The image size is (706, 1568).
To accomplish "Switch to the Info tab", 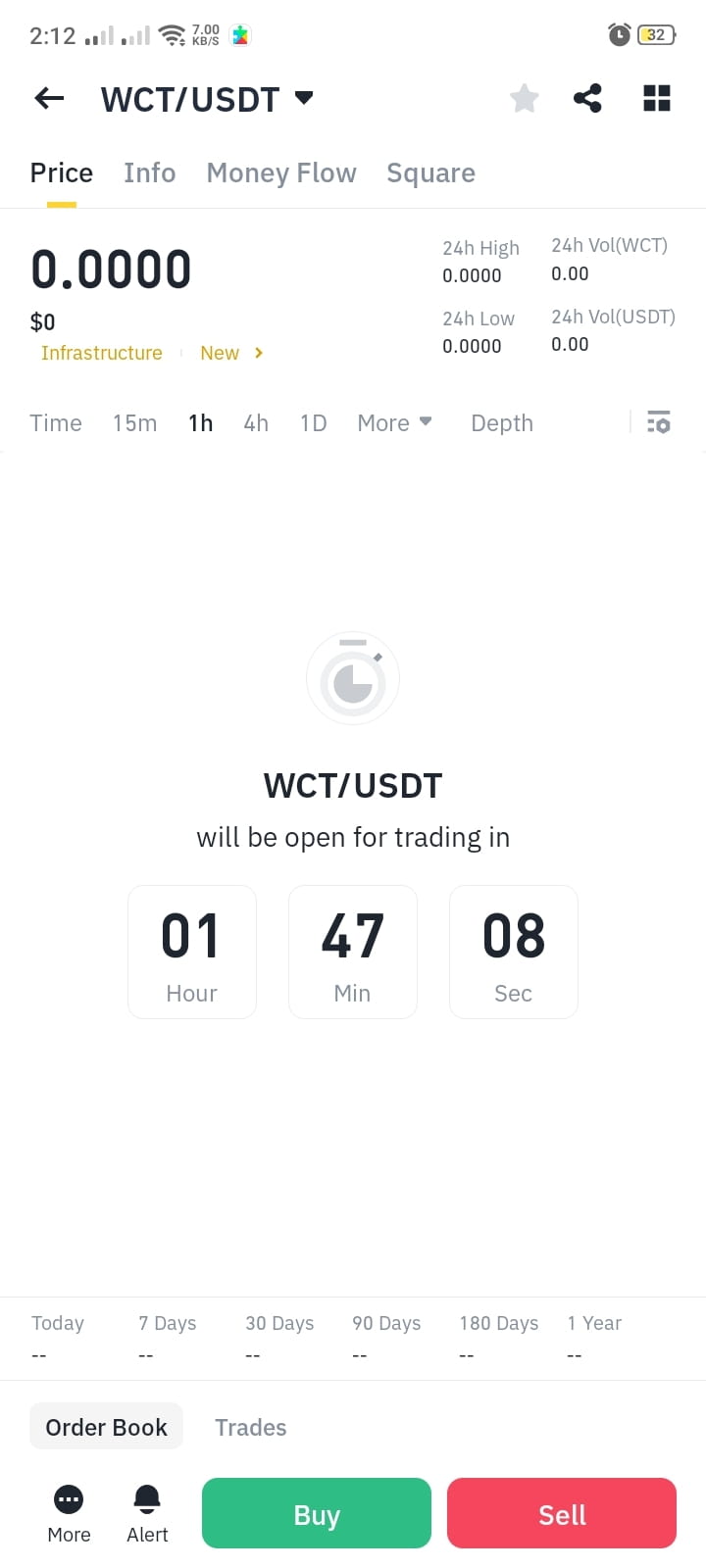I will pyautogui.click(x=149, y=173).
